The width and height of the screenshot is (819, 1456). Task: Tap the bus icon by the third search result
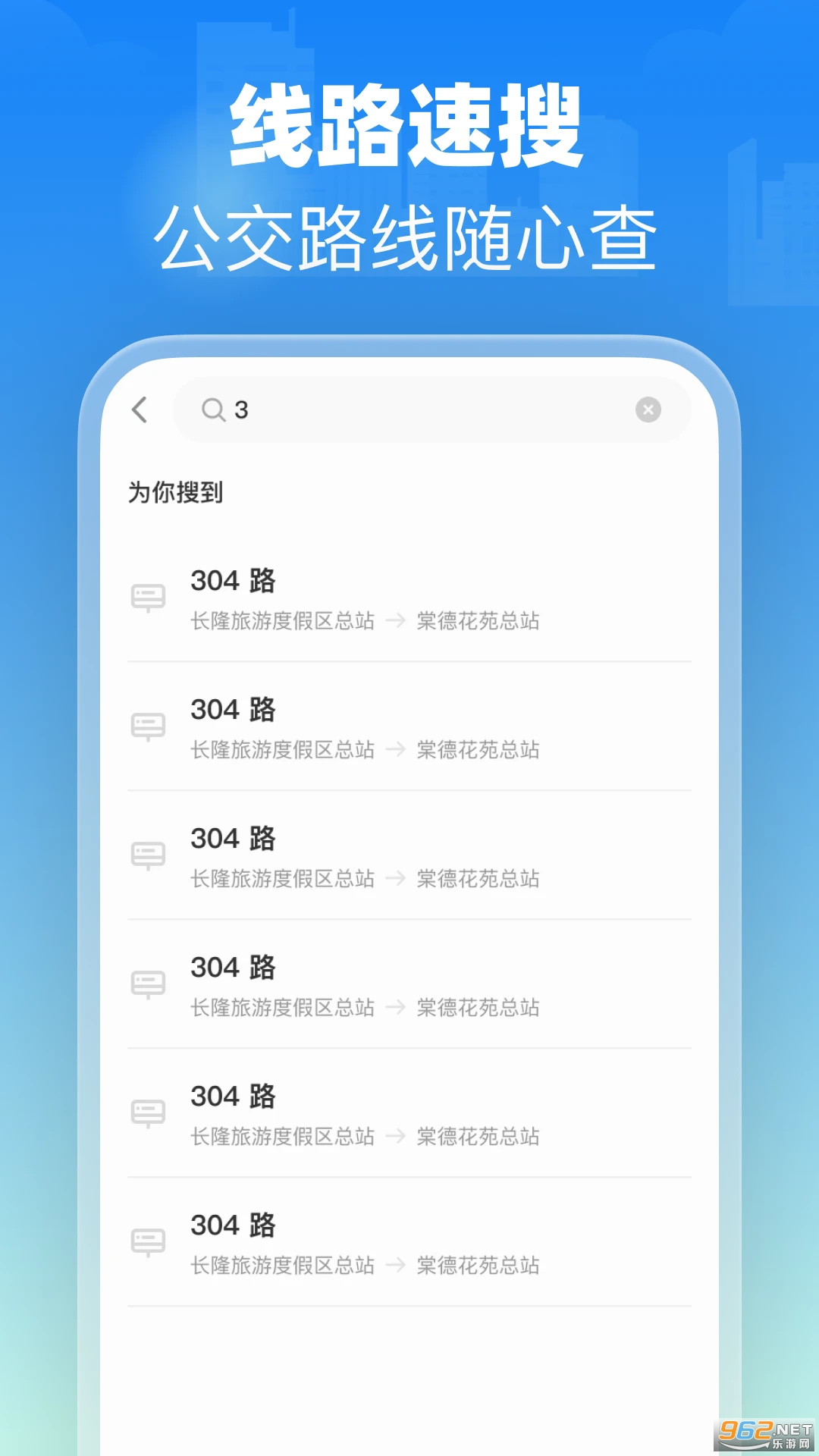[x=149, y=855]
